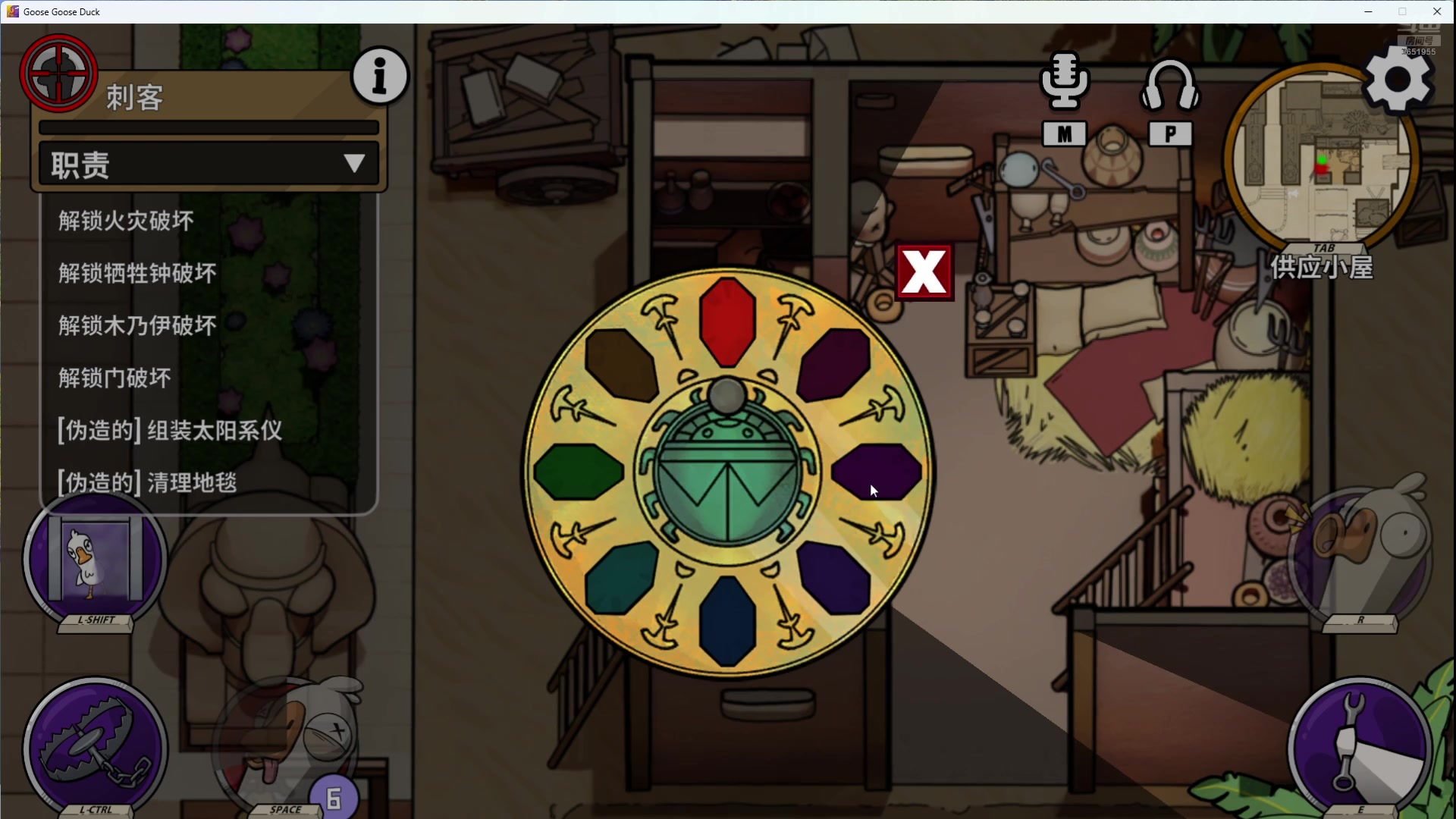
Task: Open the role info button
Action: pos(380,77)
